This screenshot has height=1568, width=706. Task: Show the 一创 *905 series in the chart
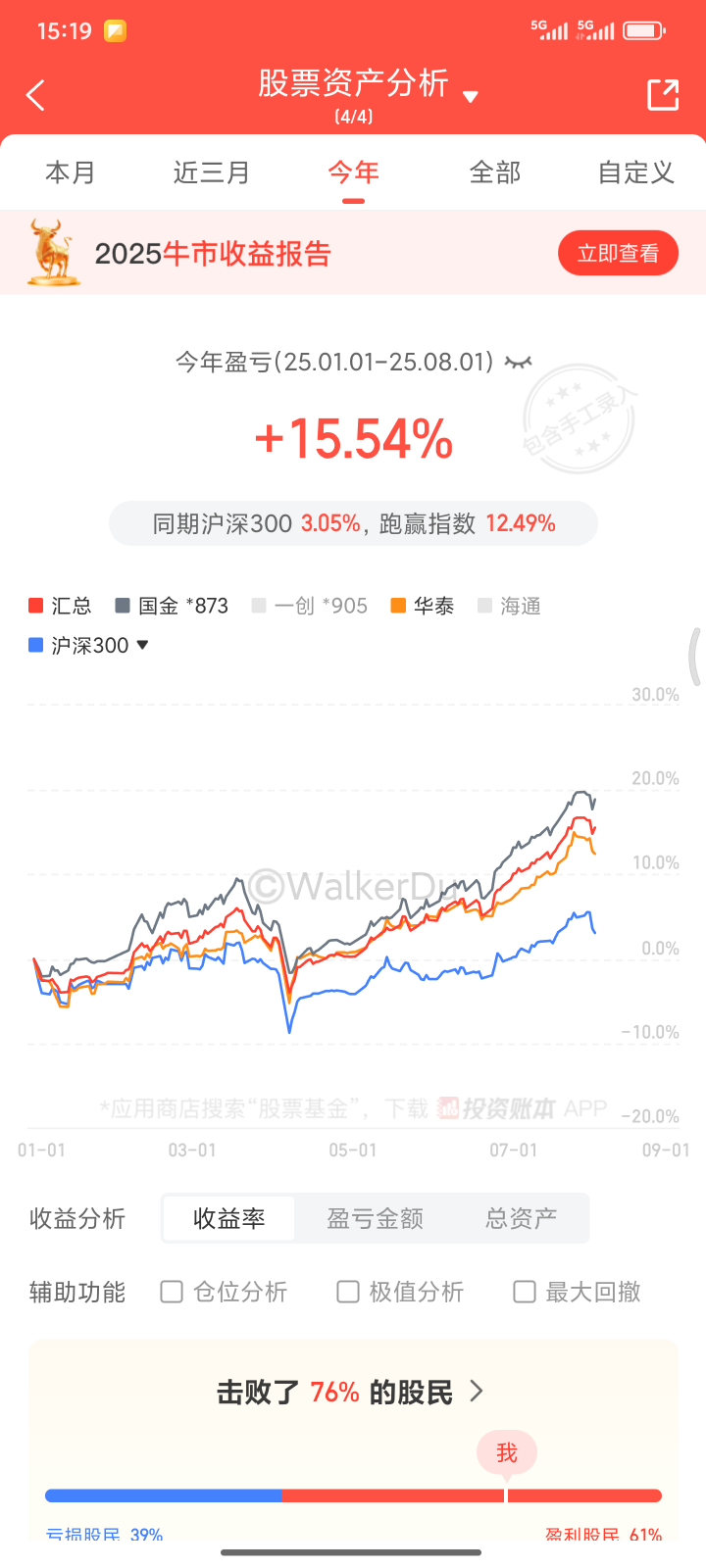coord(310,606)
